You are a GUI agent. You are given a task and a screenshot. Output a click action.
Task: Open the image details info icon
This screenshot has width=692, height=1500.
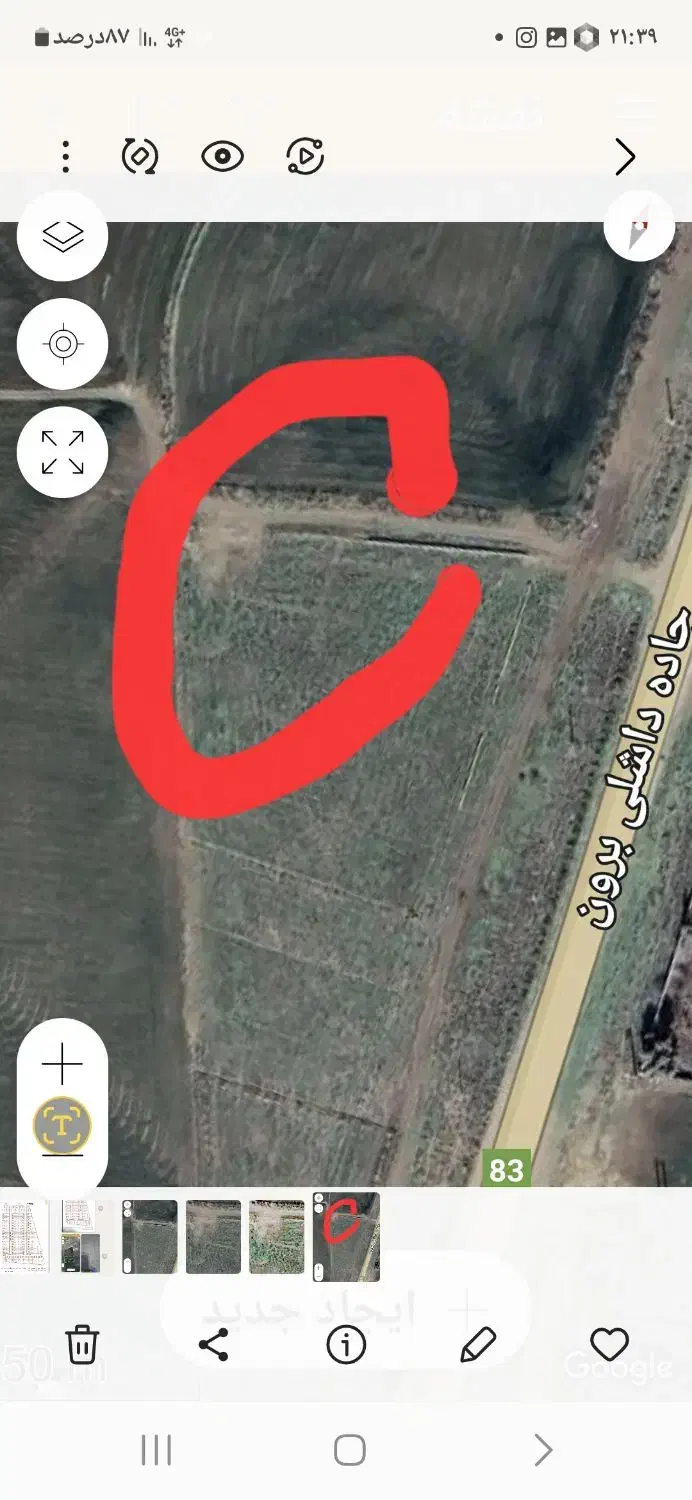(x=346, y=1345)
